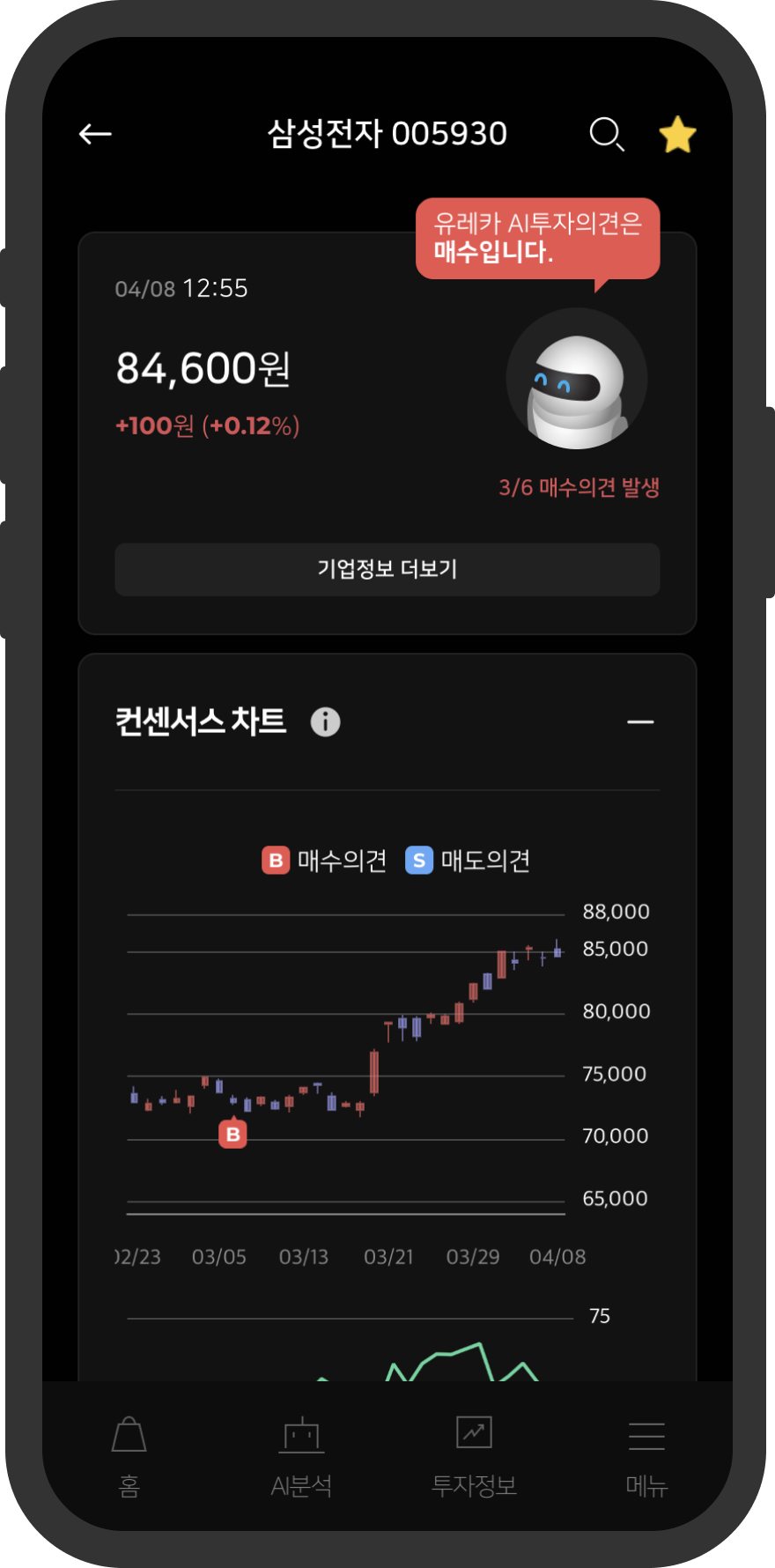Collapse the 컨센서스 차트 section

[x=640, y=722]
